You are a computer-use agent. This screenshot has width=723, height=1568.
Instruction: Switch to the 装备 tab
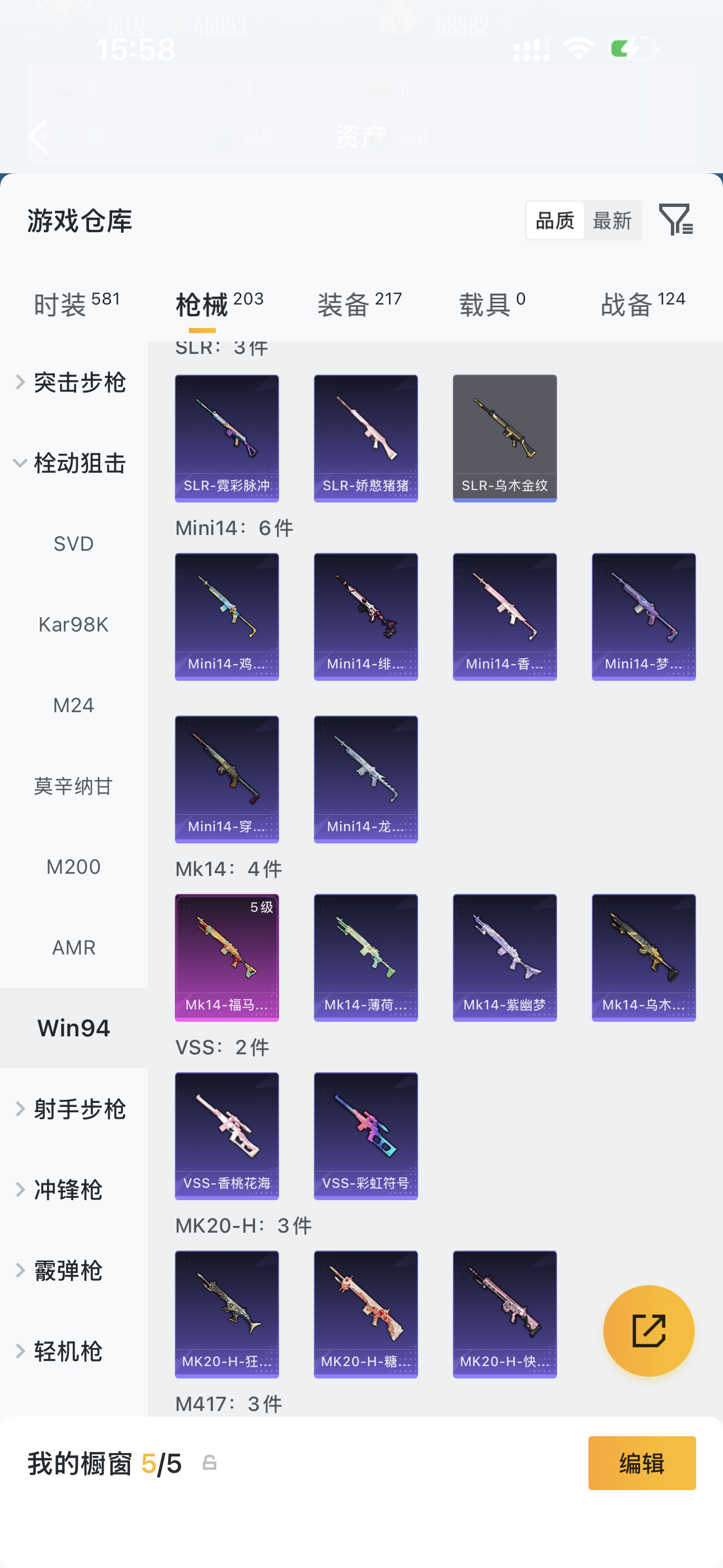point(359,304)
